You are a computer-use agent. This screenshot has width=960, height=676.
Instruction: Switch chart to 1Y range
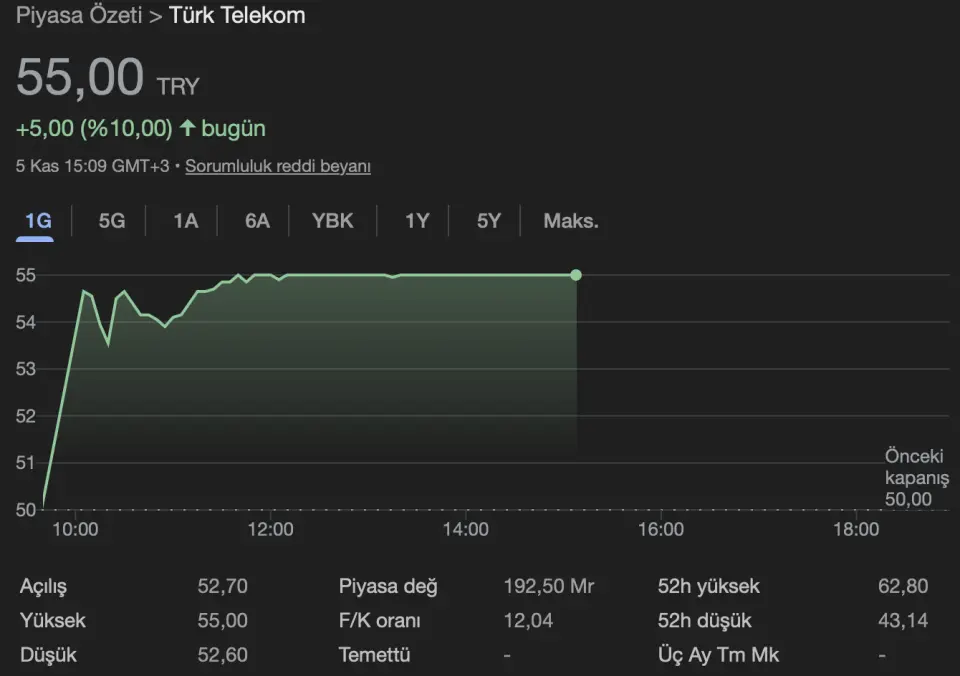416,221
